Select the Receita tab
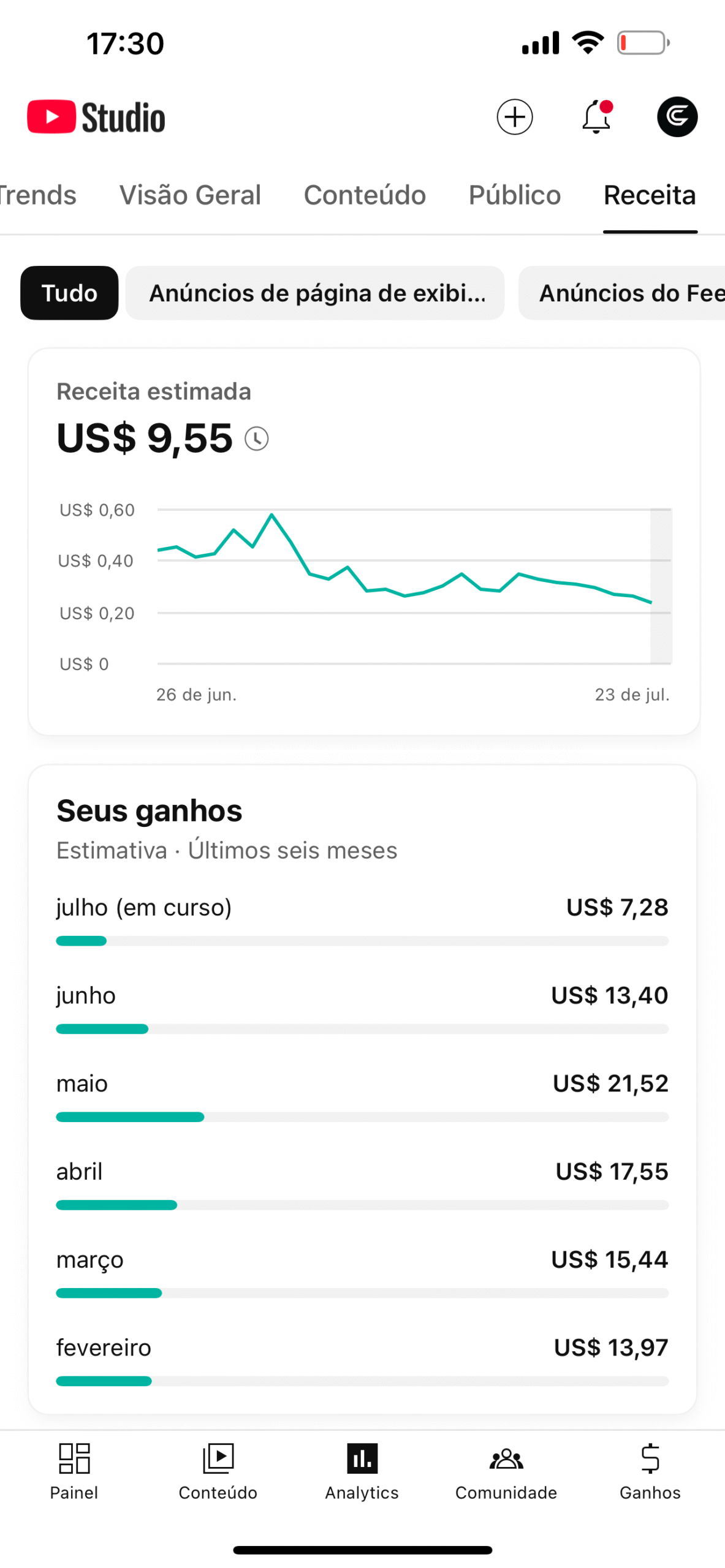The height and width of the screenshot is (1568, 725). [650, 195]
